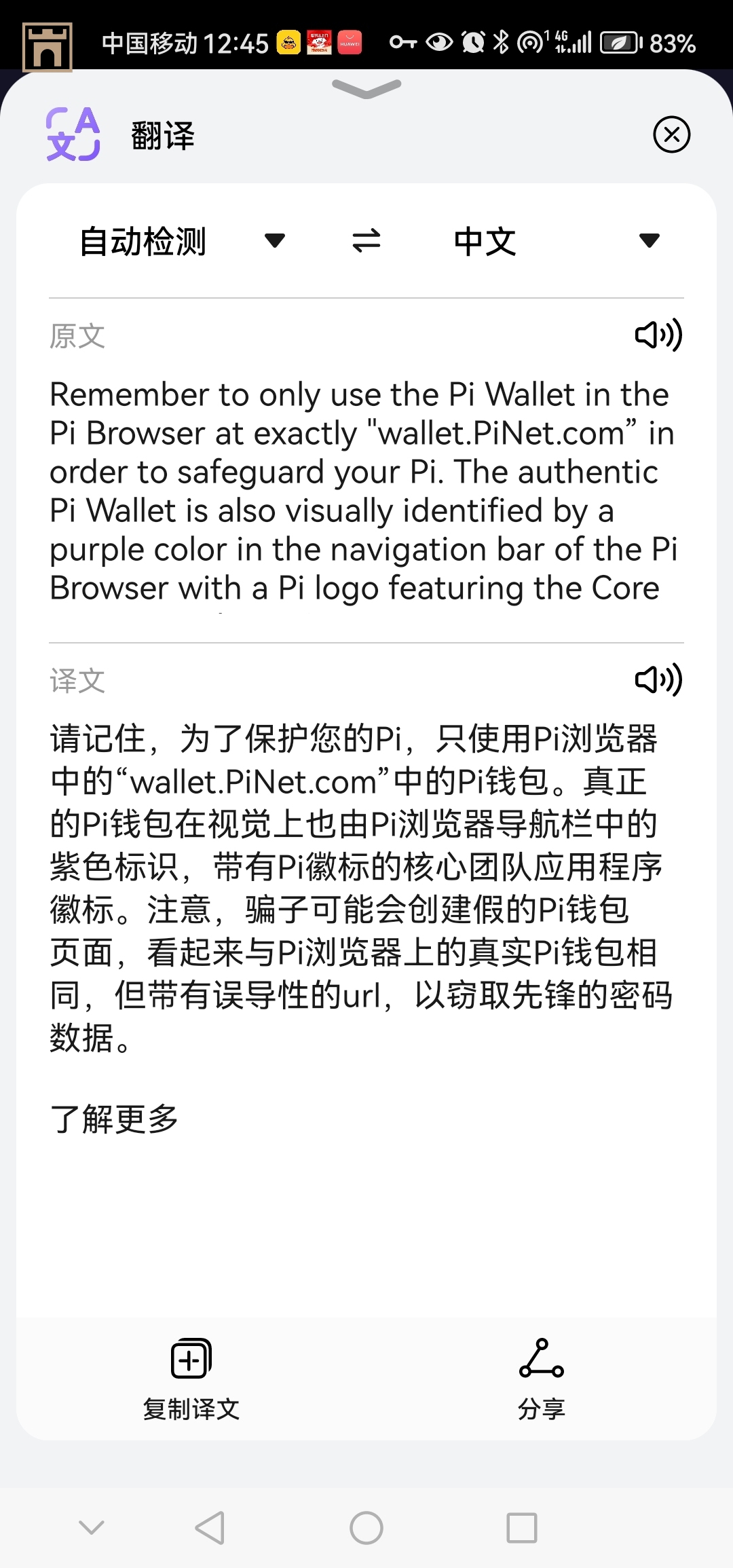The height and width of the screenshot is (1568, 733).
Task: Hide the navigation bar with the down chevron
Action: click(x=92, y=1529)
